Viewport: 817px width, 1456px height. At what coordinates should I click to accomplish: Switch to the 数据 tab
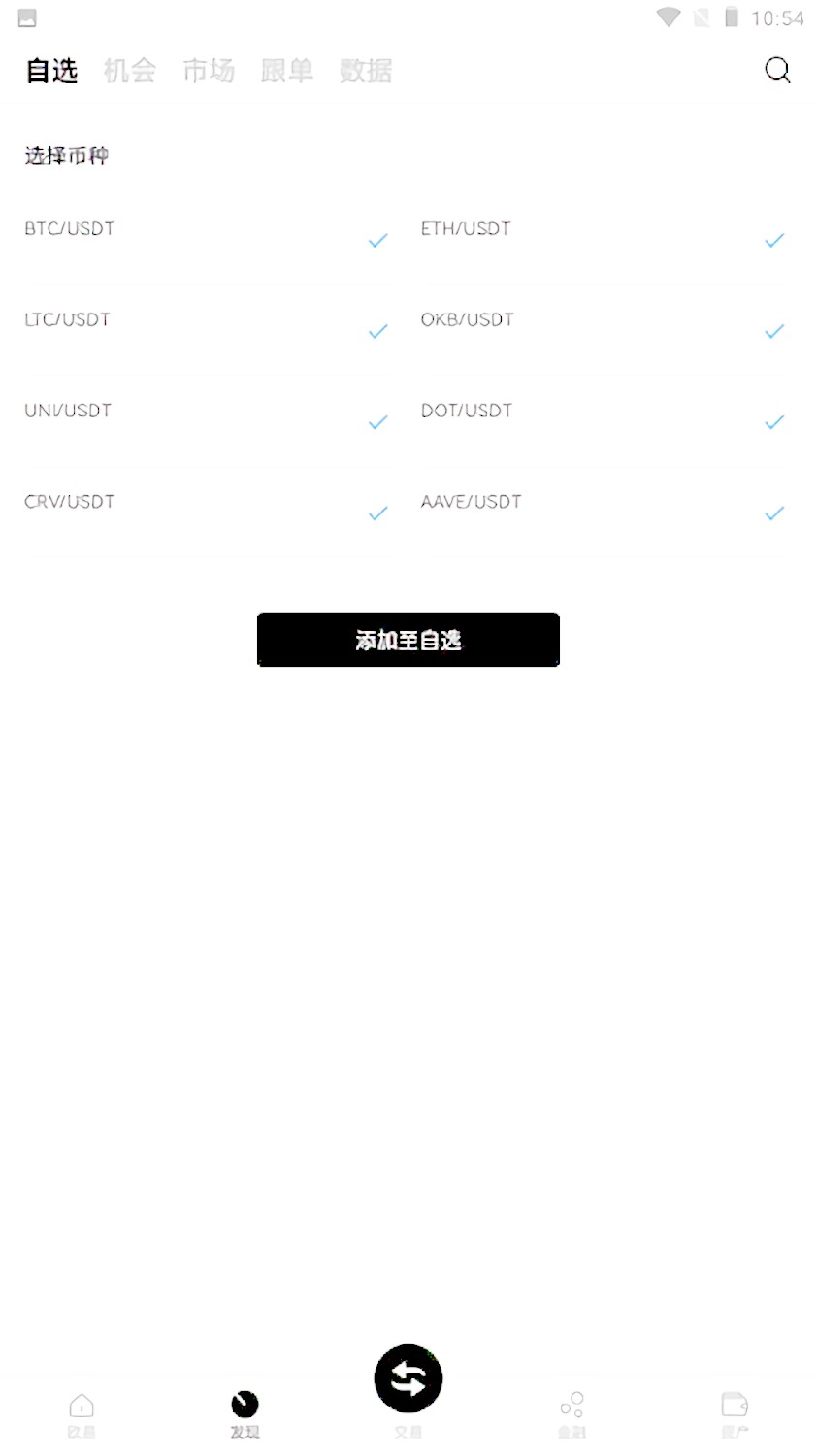[x=366, y=70]
